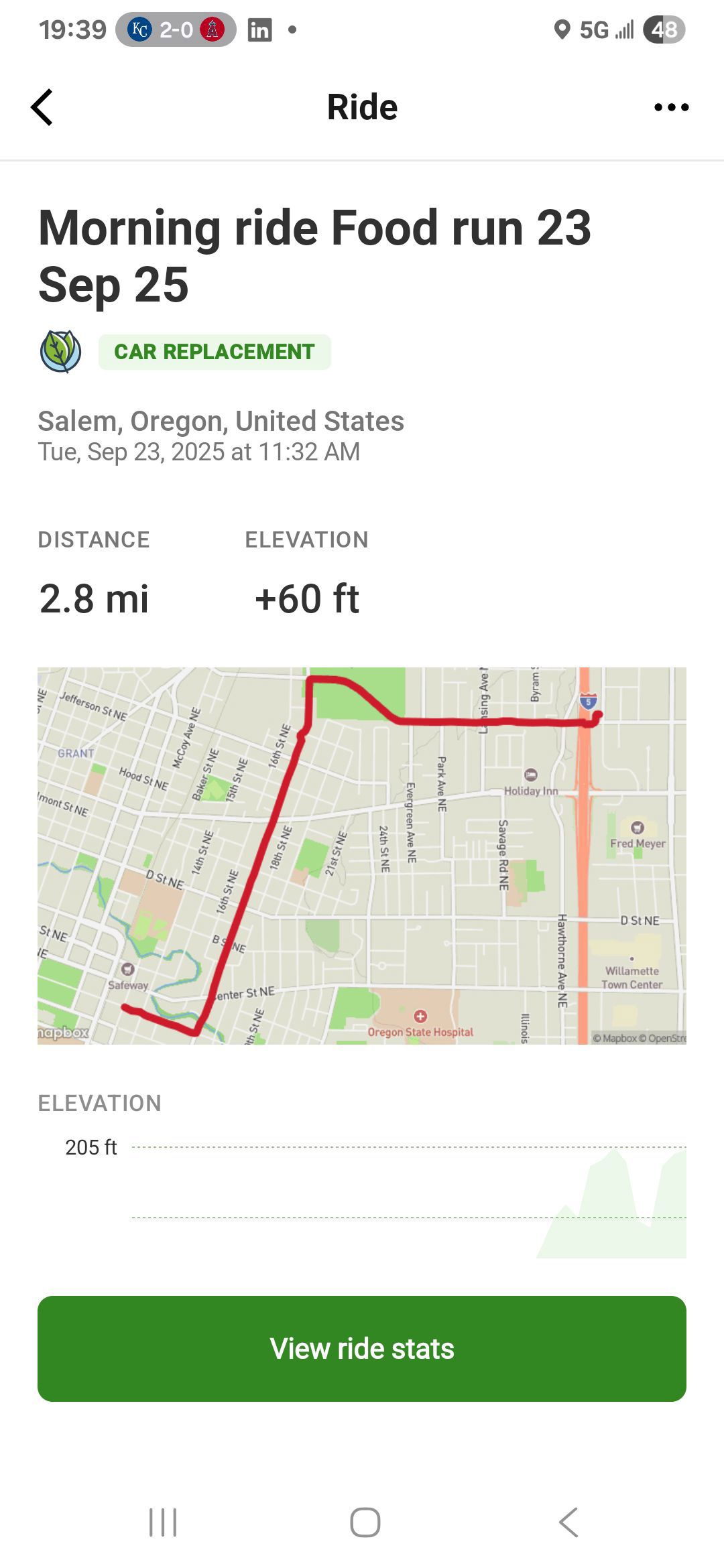Tap the Car Replacement chip
This screenshot has height=1568, width=724.
point(215,352)
